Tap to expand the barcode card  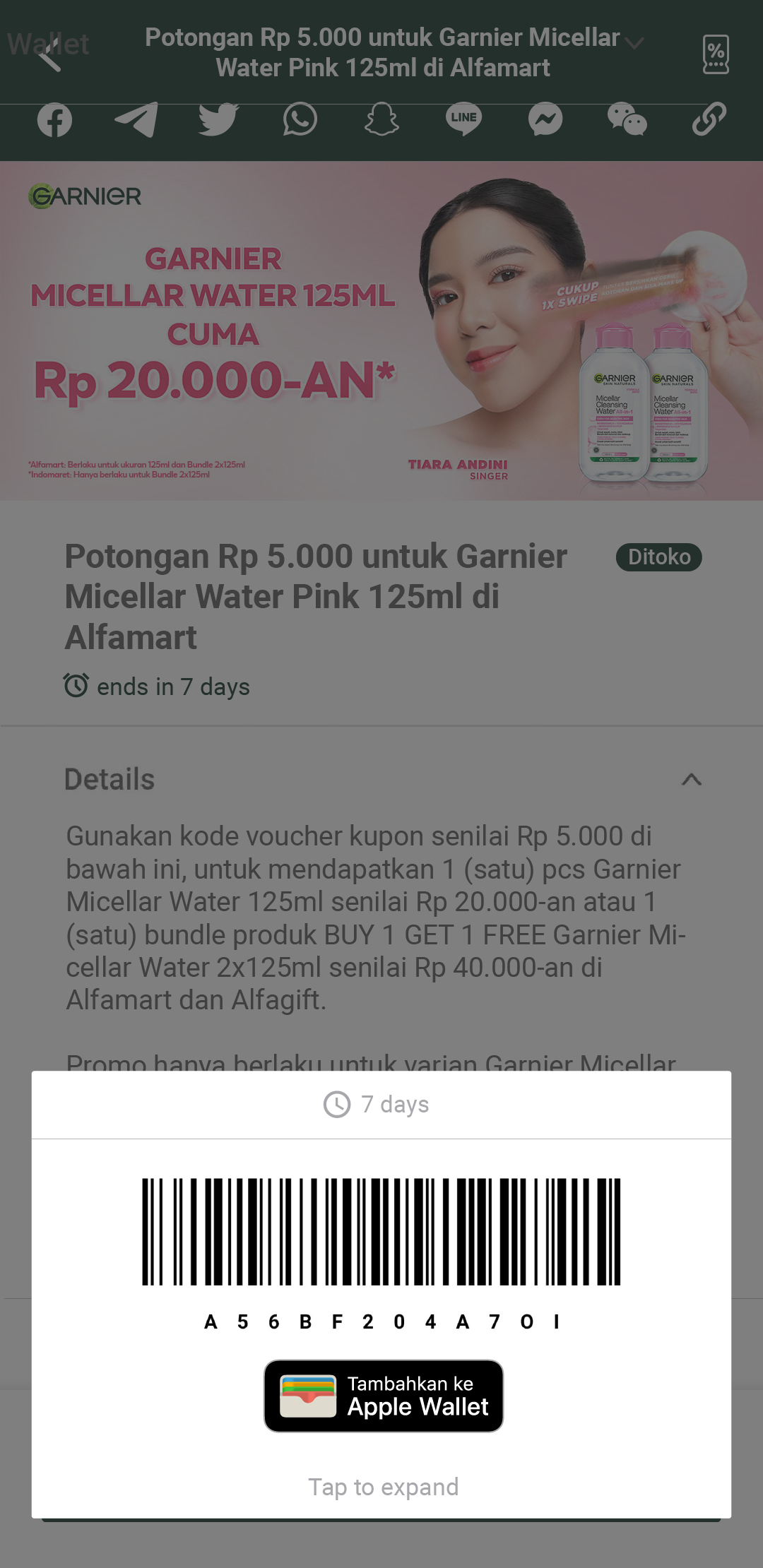click(383, 1487)
